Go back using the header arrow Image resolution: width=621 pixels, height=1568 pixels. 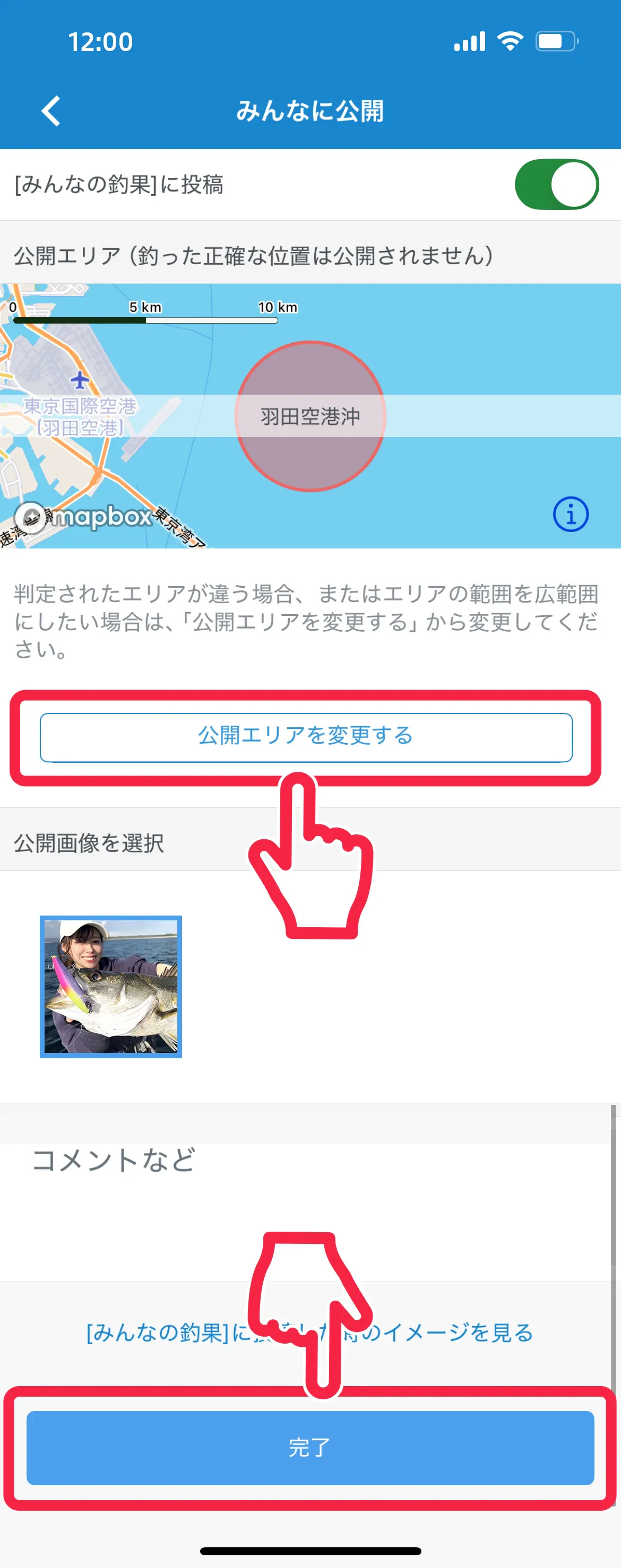[x=51, y=111]
